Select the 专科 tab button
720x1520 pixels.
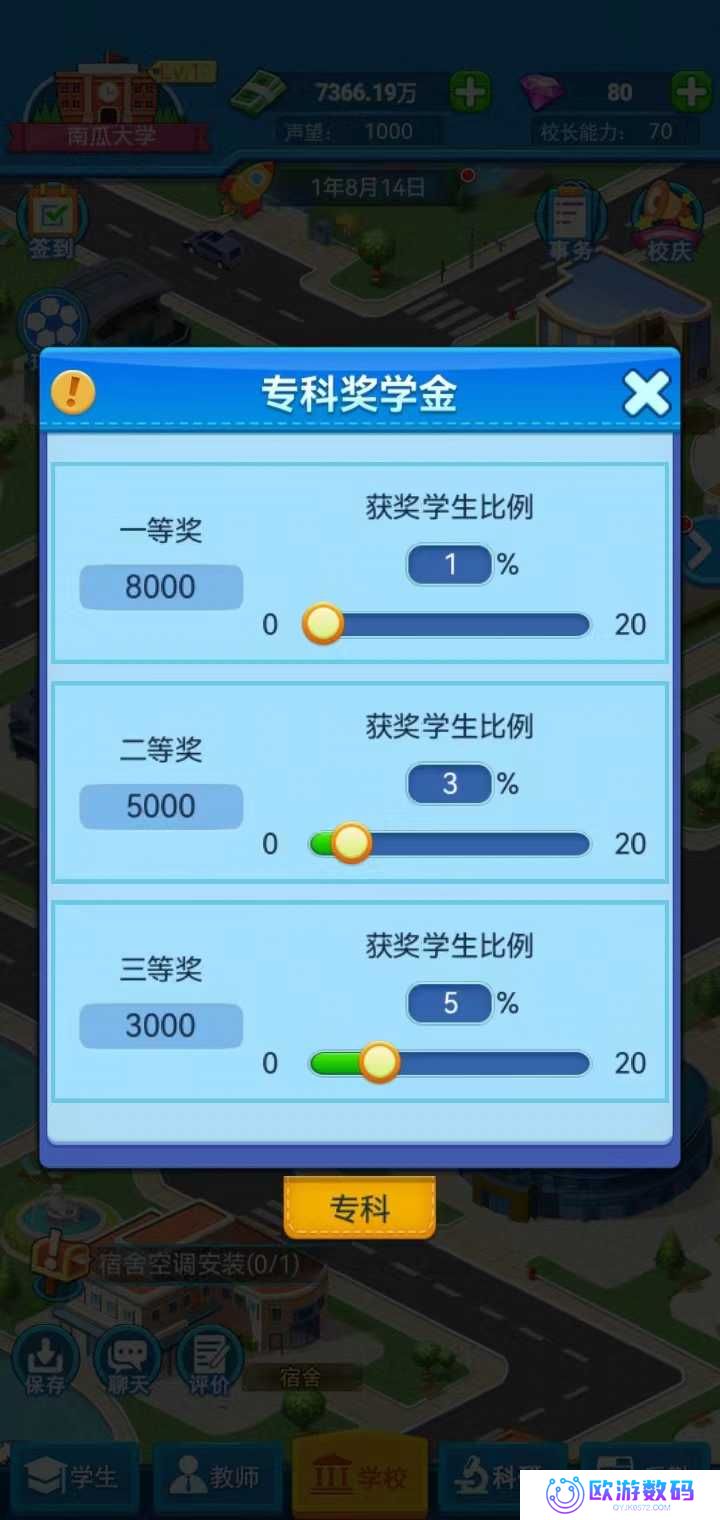point(360,1209)
